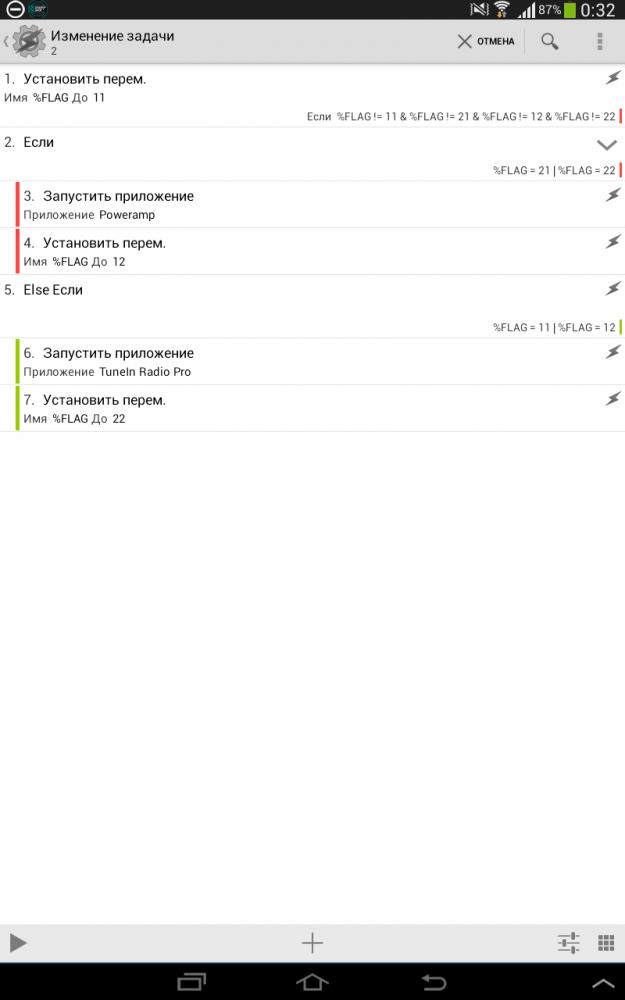Open the search magnifier icon
The height and width of the screenshot is (1000, 625).
(x=550, y=41)
